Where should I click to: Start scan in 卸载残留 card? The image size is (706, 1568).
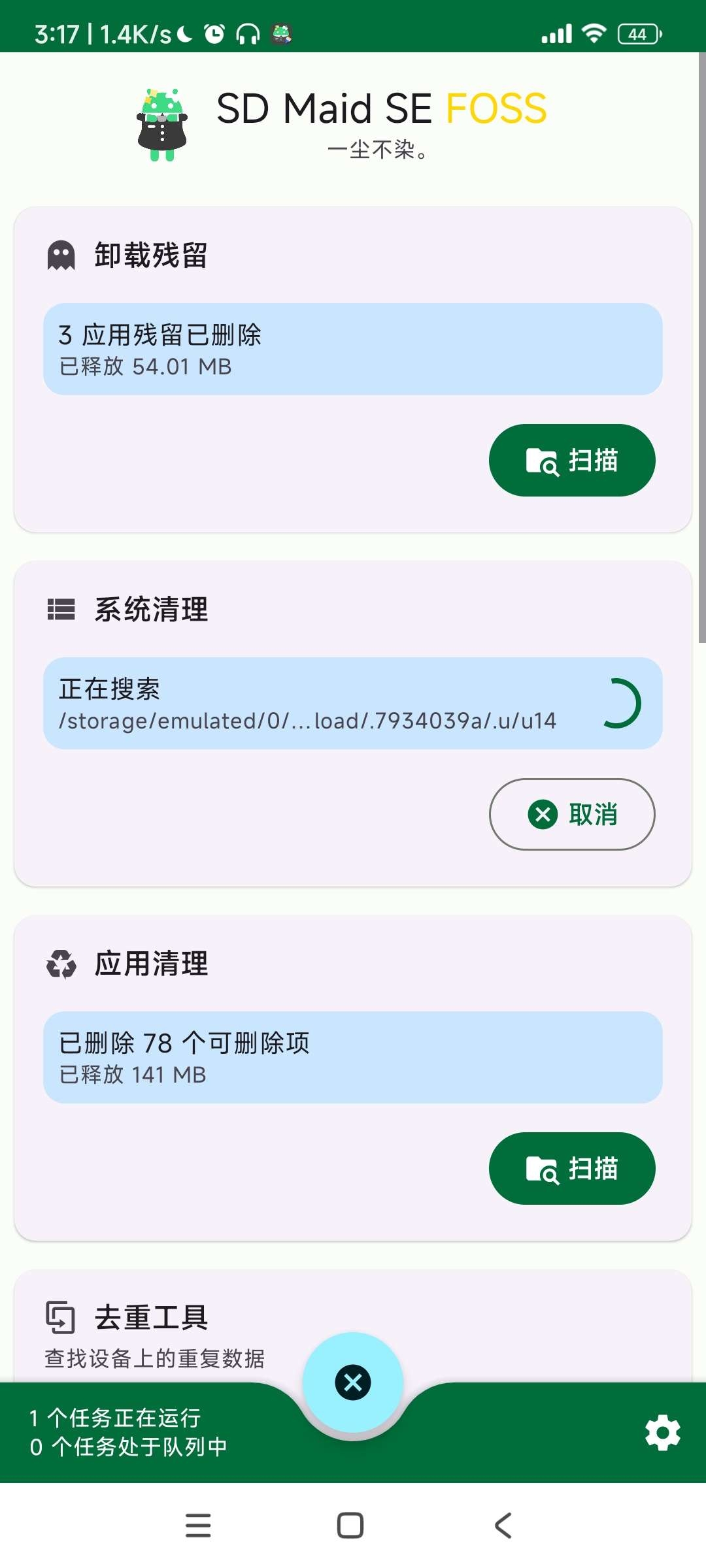click(x=571, y=460)
